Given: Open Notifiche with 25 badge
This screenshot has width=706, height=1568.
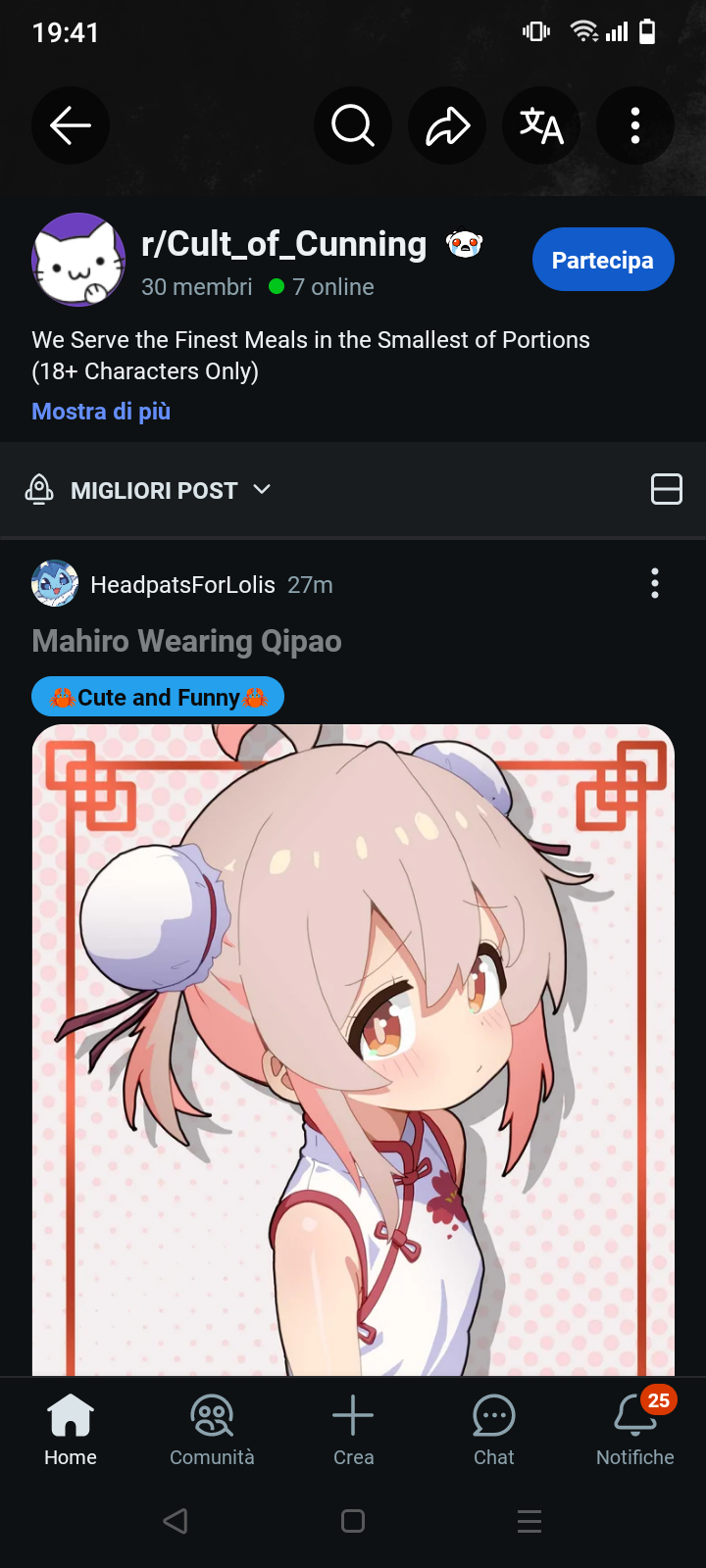Looking at the screenshot, I should coord(635,1431).
